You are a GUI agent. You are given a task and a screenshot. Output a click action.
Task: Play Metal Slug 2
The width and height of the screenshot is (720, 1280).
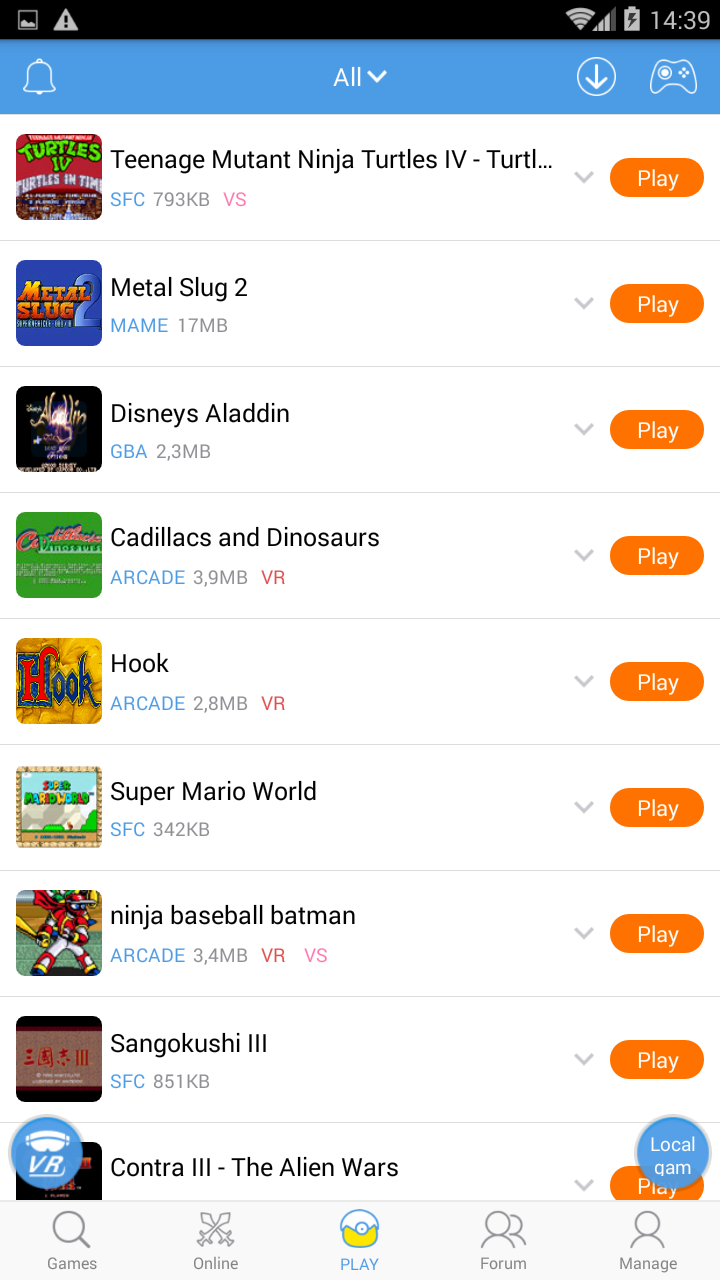(656, 304)
